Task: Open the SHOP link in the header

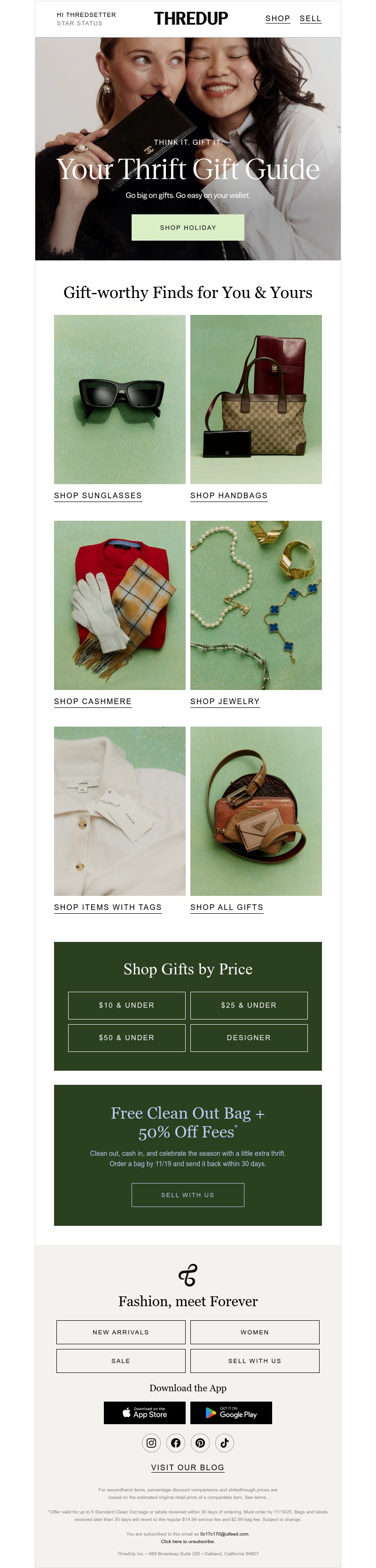Action: pyautogui.click(x=277, y=19)
